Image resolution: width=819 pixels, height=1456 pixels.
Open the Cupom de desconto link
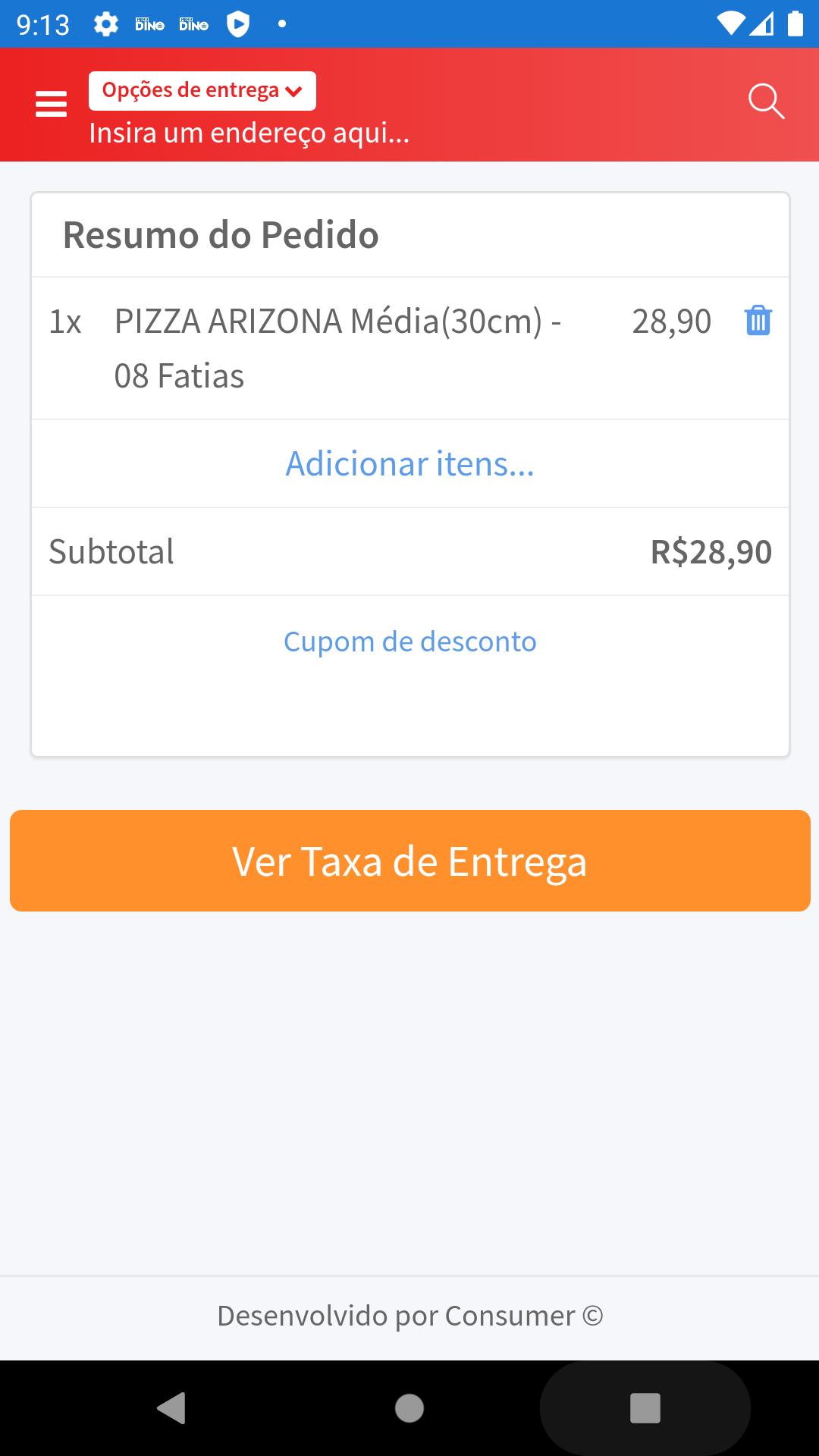[x=409, y=642]
